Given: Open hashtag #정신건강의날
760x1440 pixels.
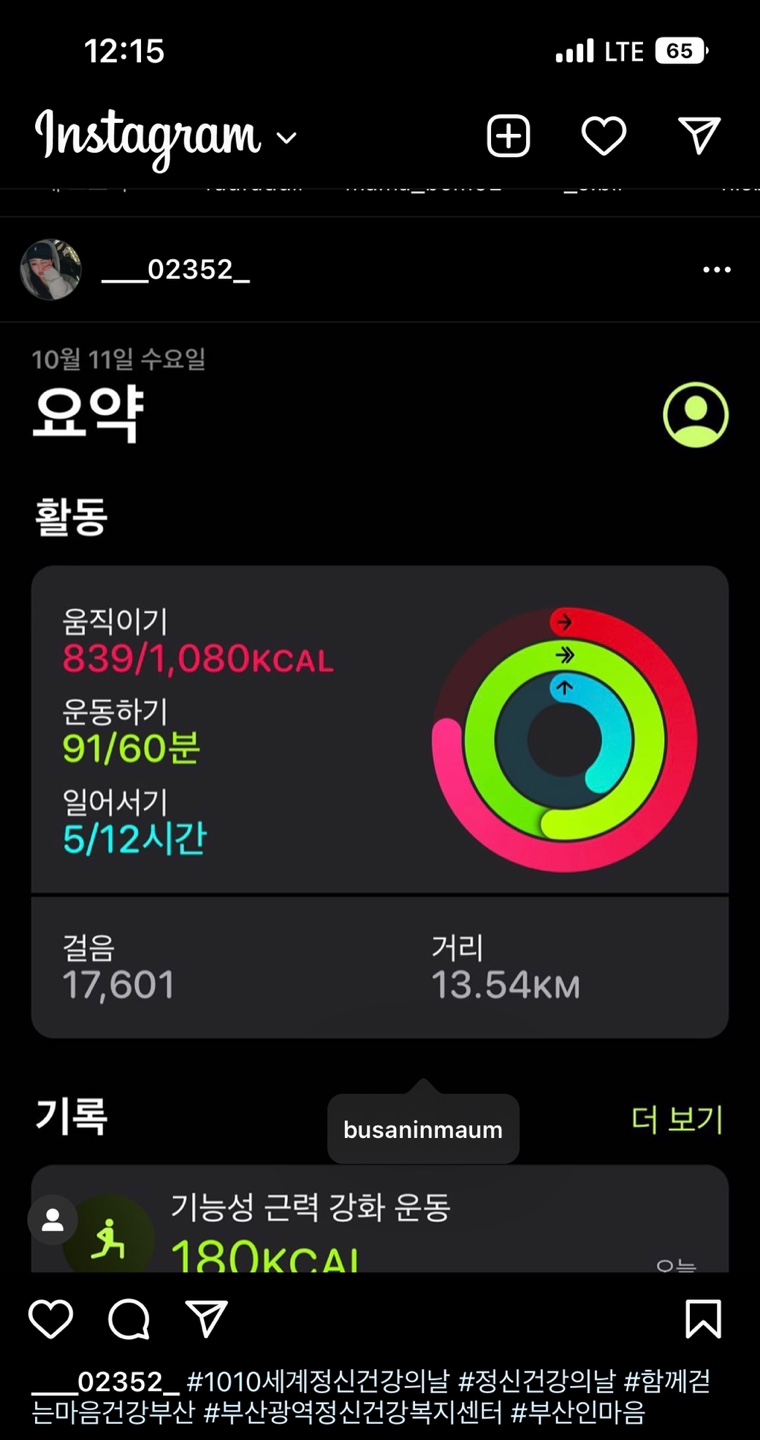Looking at the screenshot, I should coord(536,1382).
